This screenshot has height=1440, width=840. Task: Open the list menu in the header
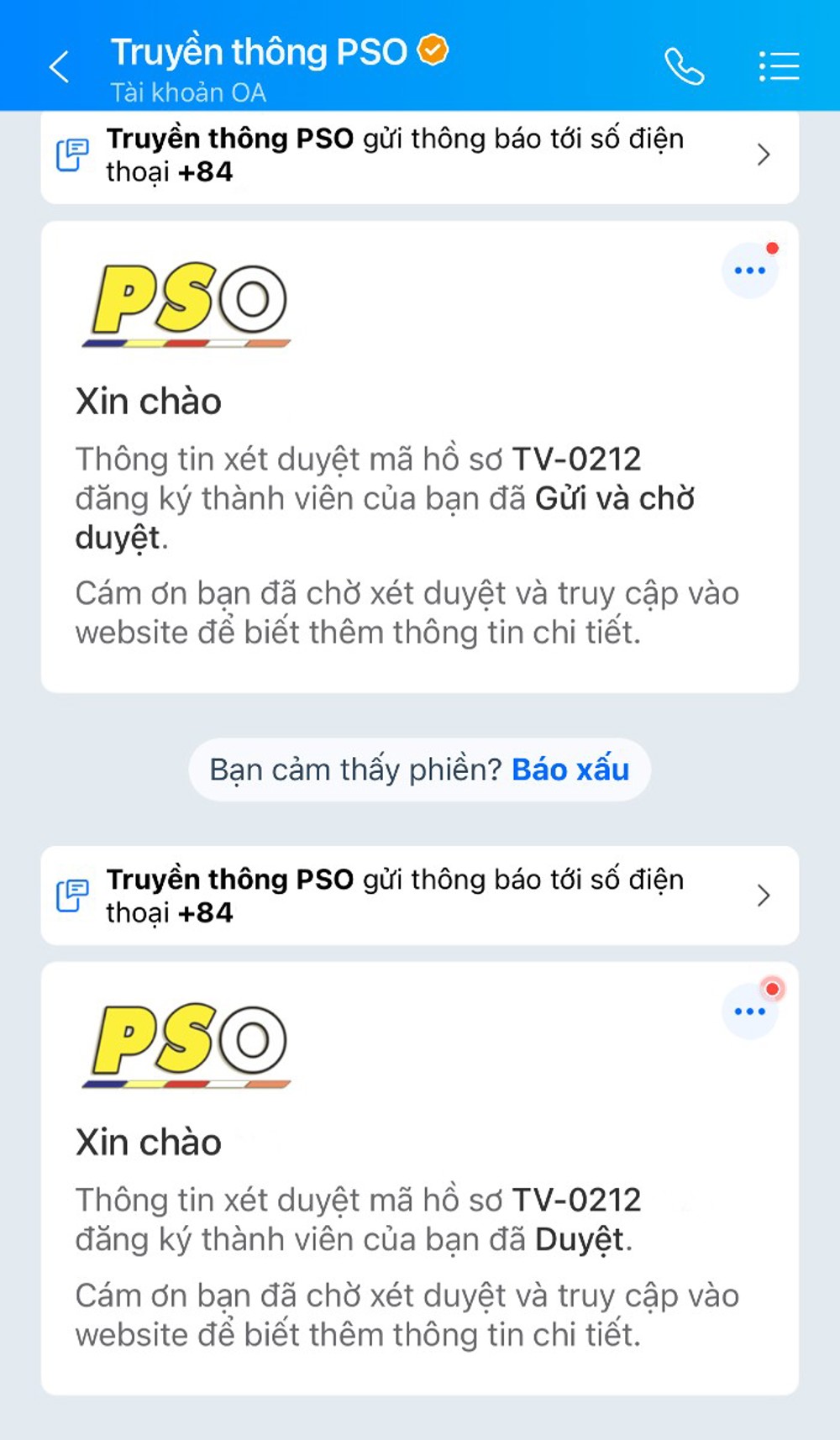click(779, 66)
